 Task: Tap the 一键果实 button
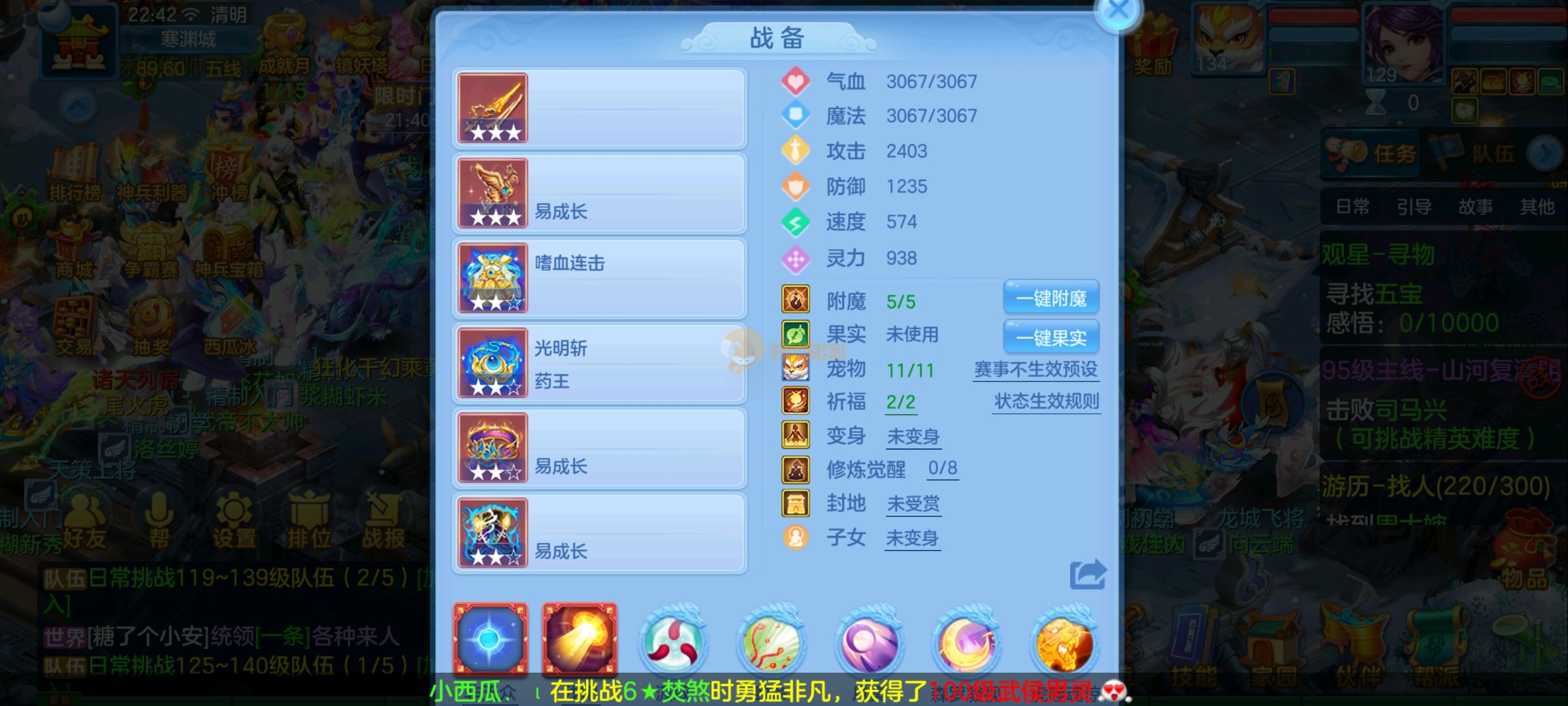[1051, 337]
